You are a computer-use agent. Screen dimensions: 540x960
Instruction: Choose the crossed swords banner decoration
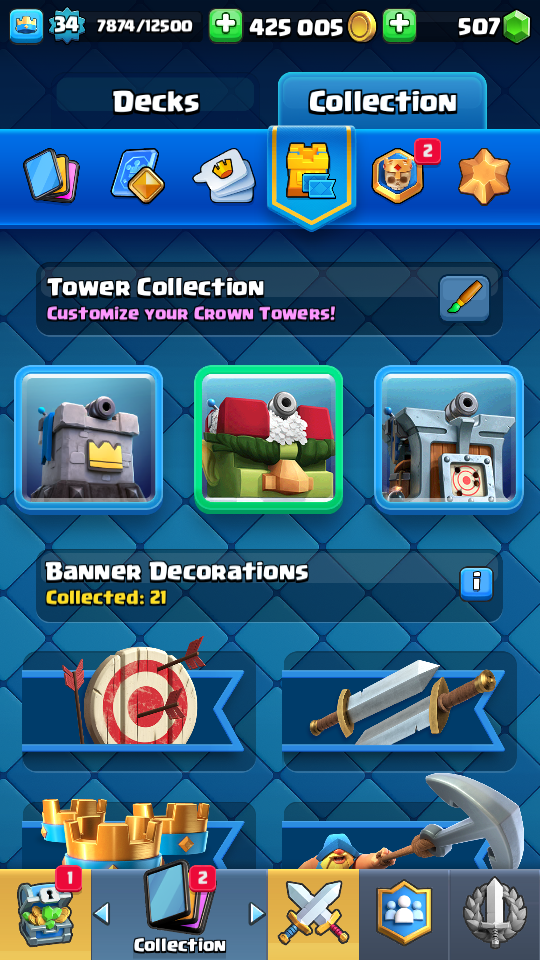click(400, 710)
